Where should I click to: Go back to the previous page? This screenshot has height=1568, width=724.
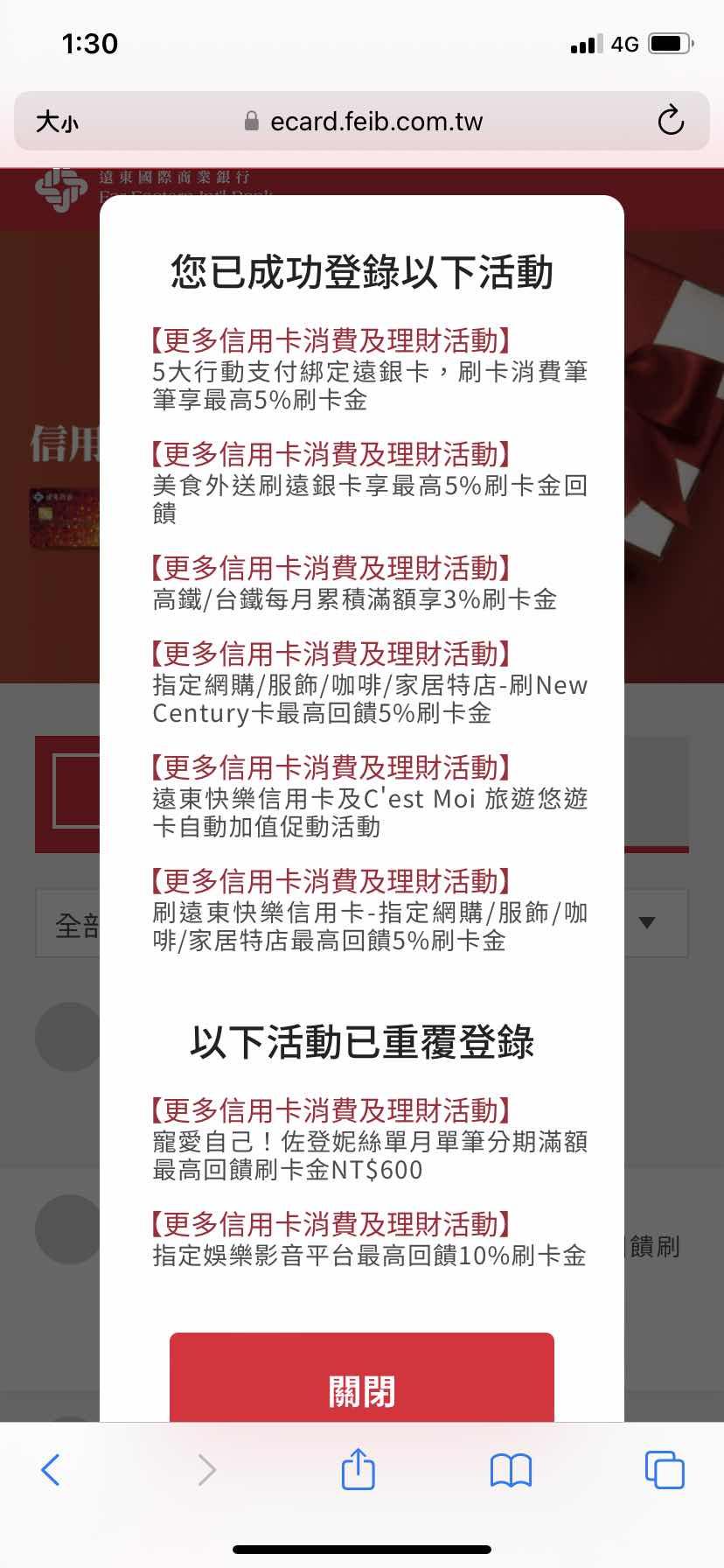(51, 1470)
